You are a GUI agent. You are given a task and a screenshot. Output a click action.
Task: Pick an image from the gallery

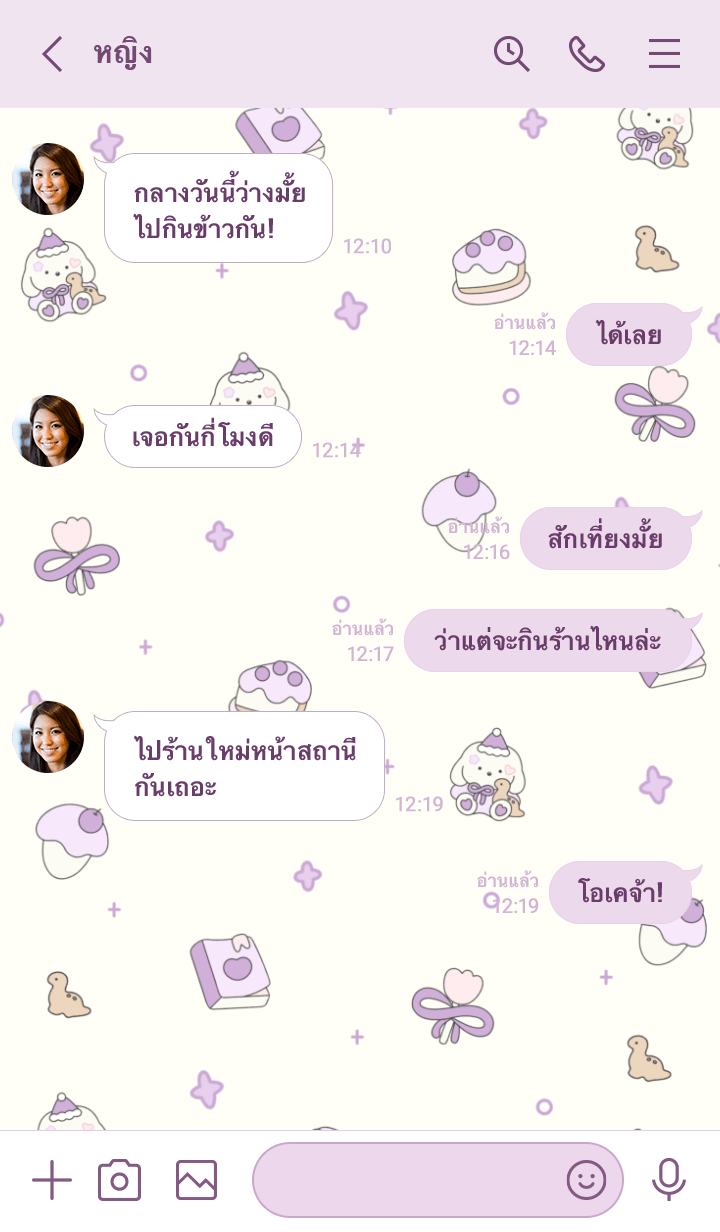[196, 1181]
